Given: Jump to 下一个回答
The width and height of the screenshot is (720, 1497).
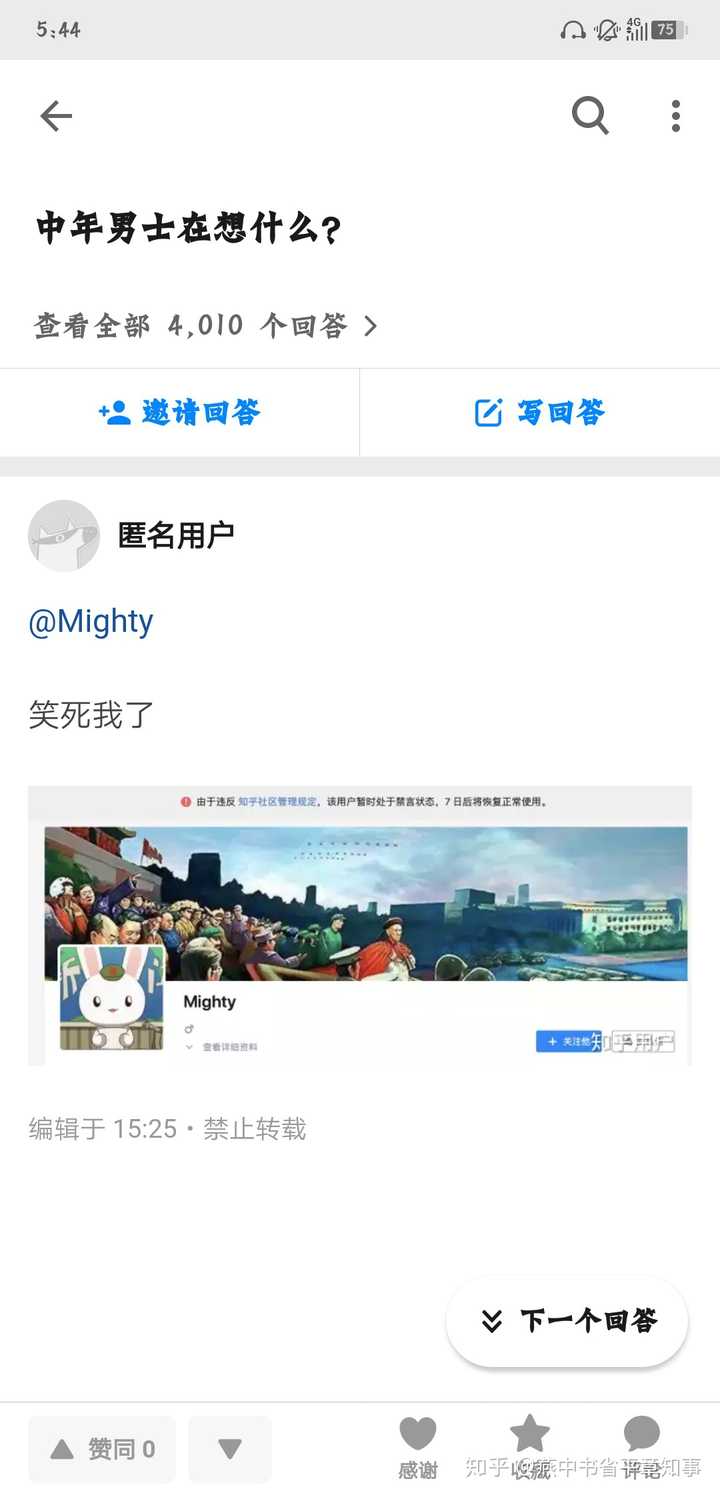Looking at the screenshot, I should coord(567,1321).
